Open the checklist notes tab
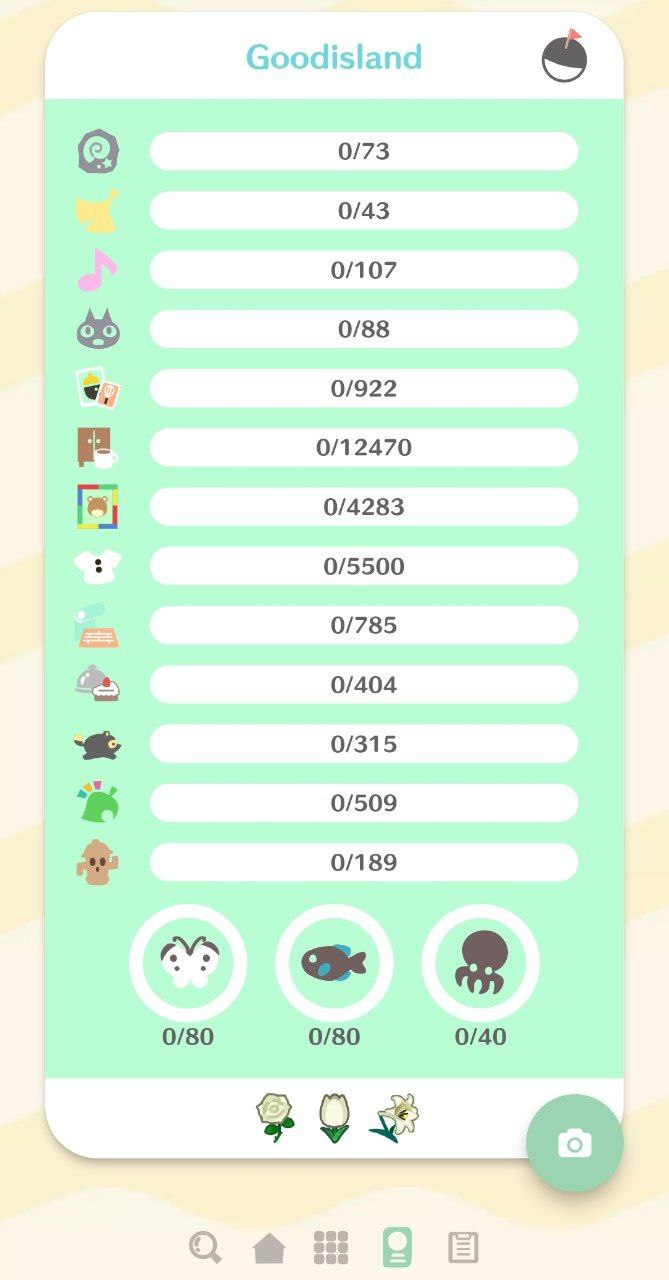Image resolution: width=669 pixels, height=1280 pixels. pyautogui.click(x=463, y=1247)
